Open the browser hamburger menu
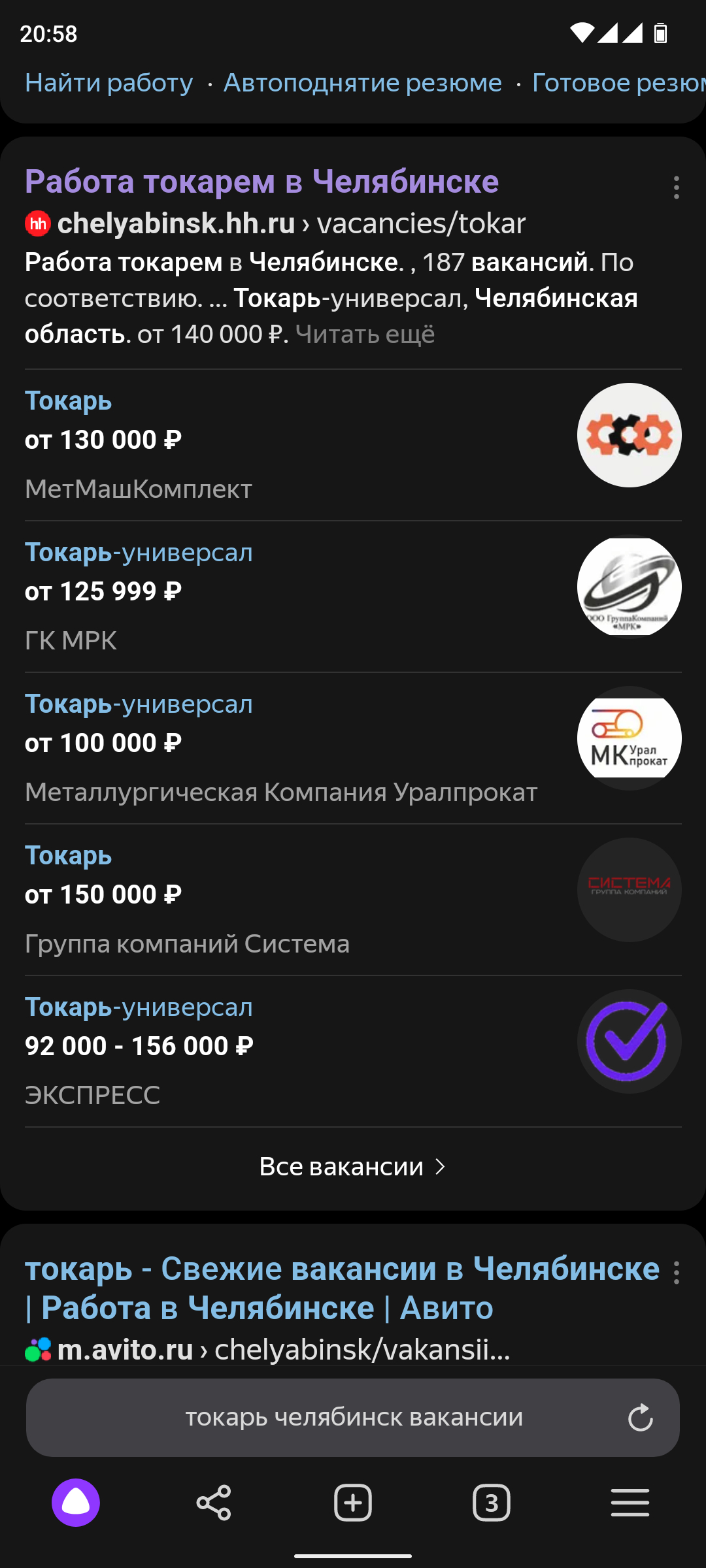This screenshot has width=706, height=1568. click(x=630, y=1503)
